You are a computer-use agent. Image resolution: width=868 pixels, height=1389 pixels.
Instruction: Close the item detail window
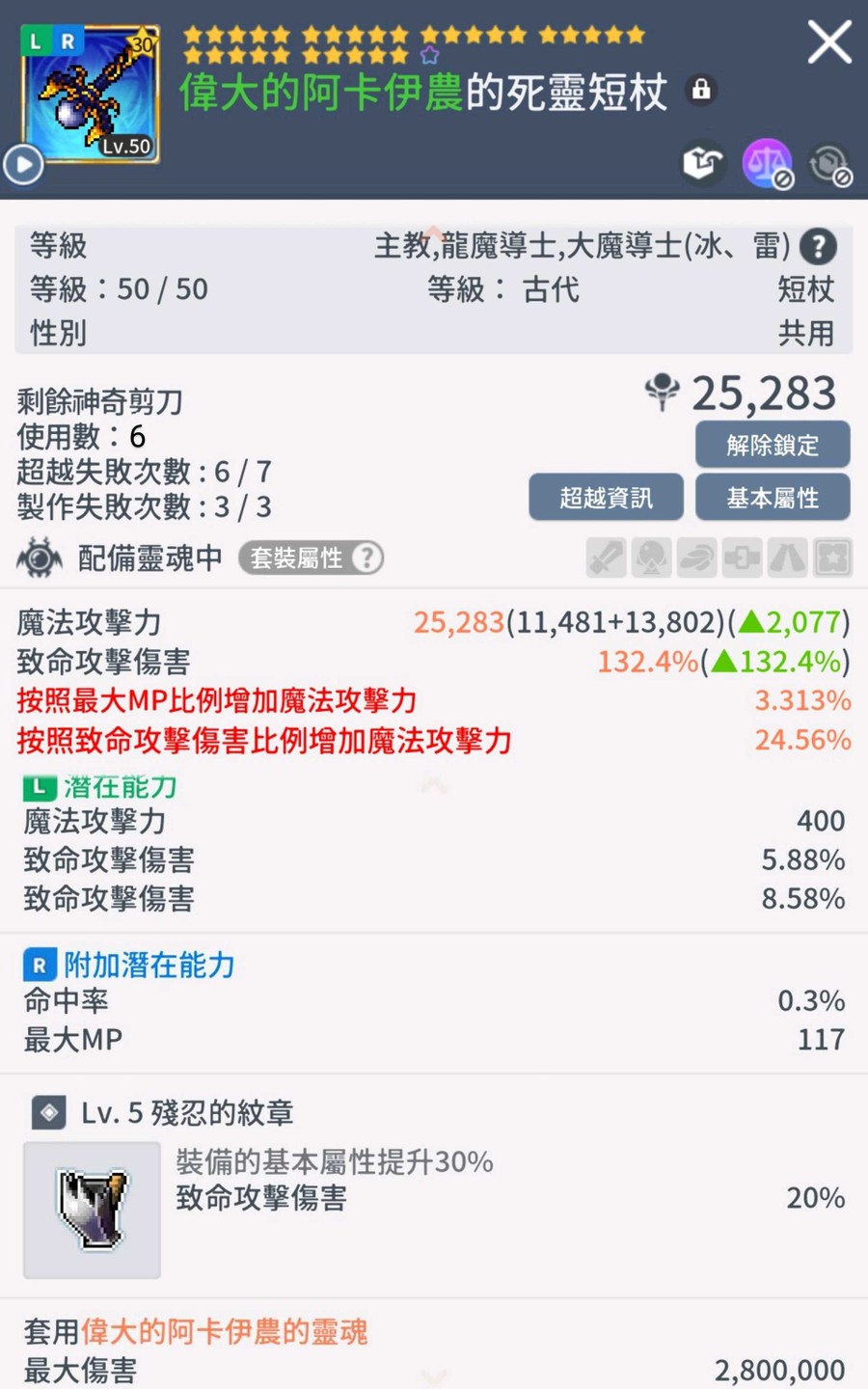(828, 43)
